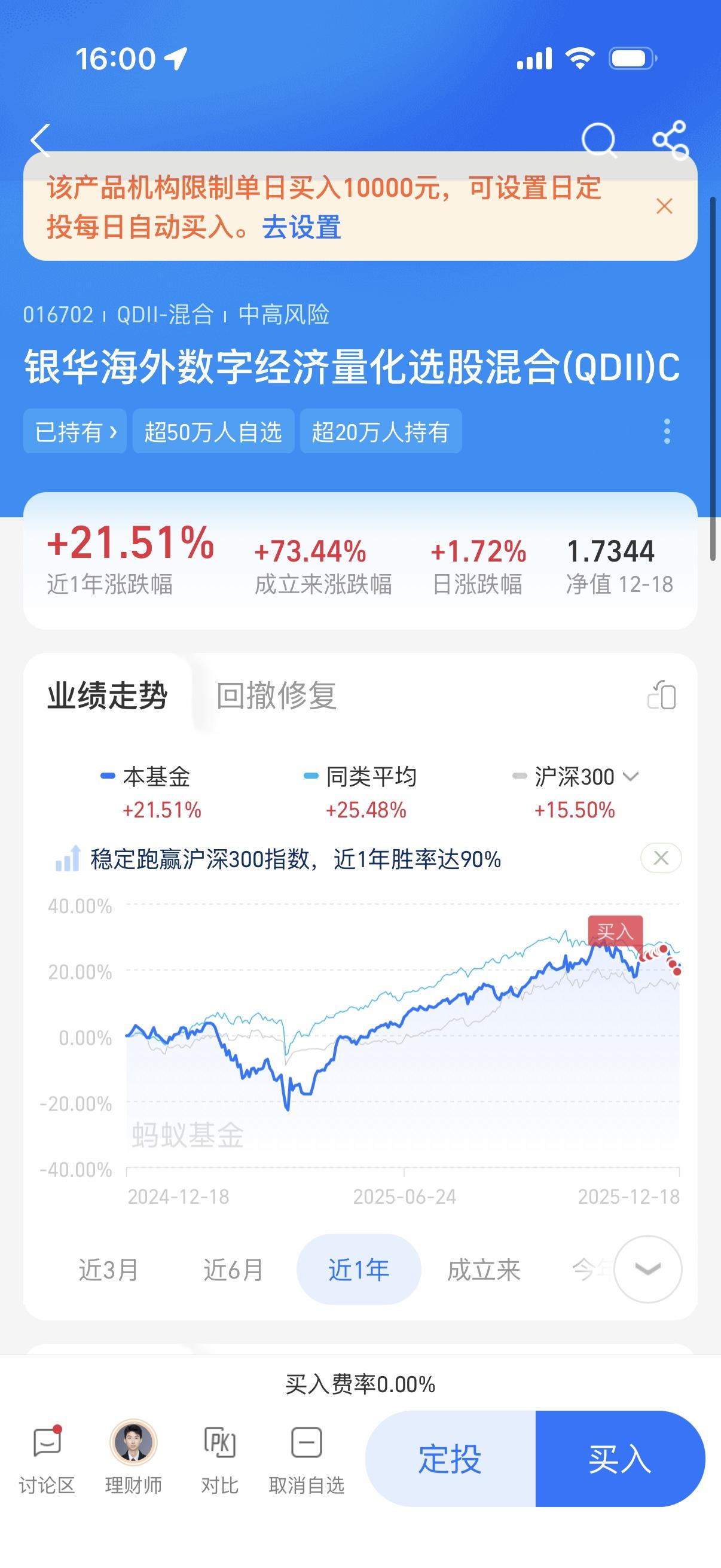Image resolution: width=721 pixels, height=1568 pixels.
Task: View holdings via 已持有 tag
Action: (75, 431)
